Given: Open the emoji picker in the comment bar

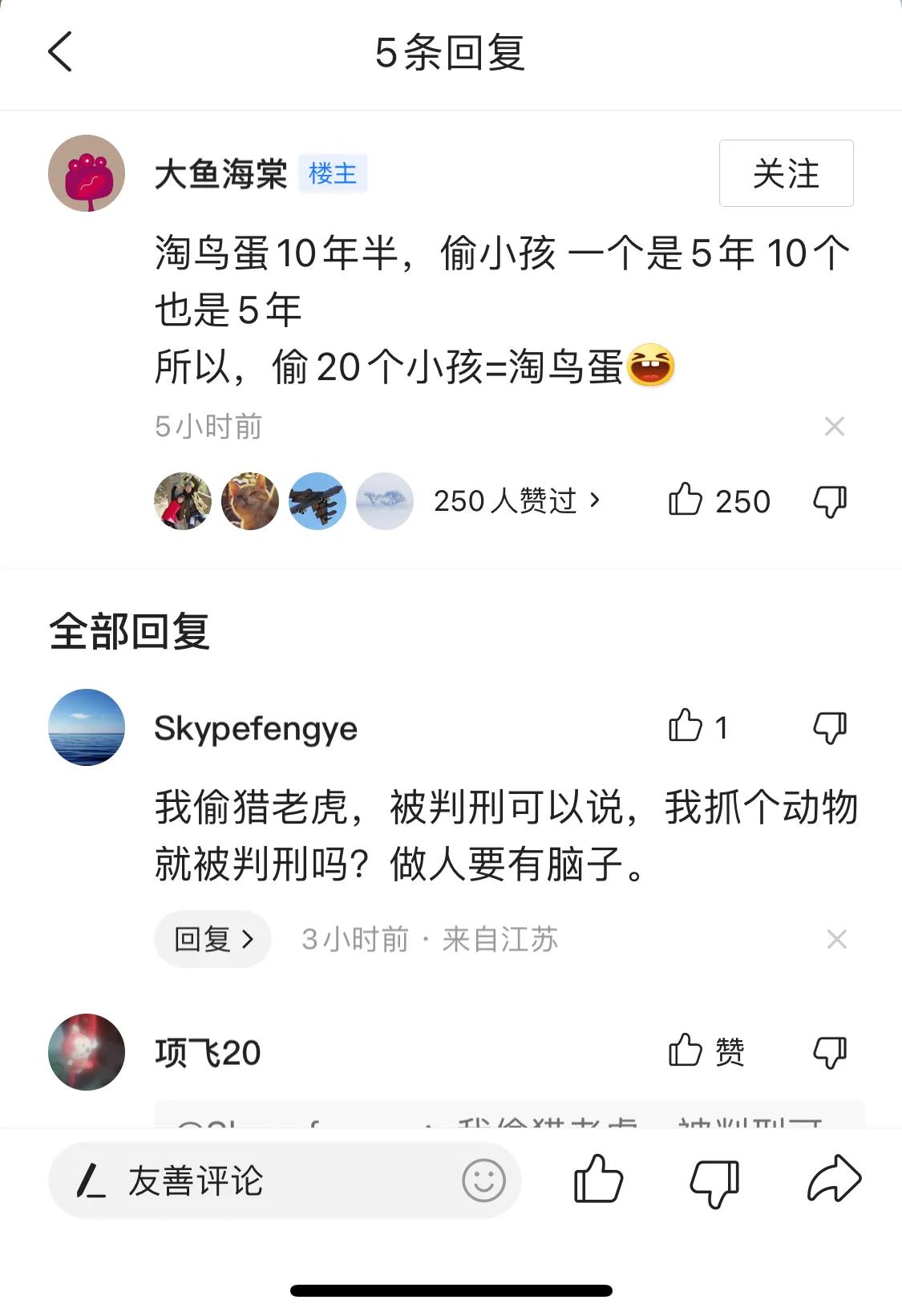Looking at the screenshot, I should click(x=482, y=1180).
